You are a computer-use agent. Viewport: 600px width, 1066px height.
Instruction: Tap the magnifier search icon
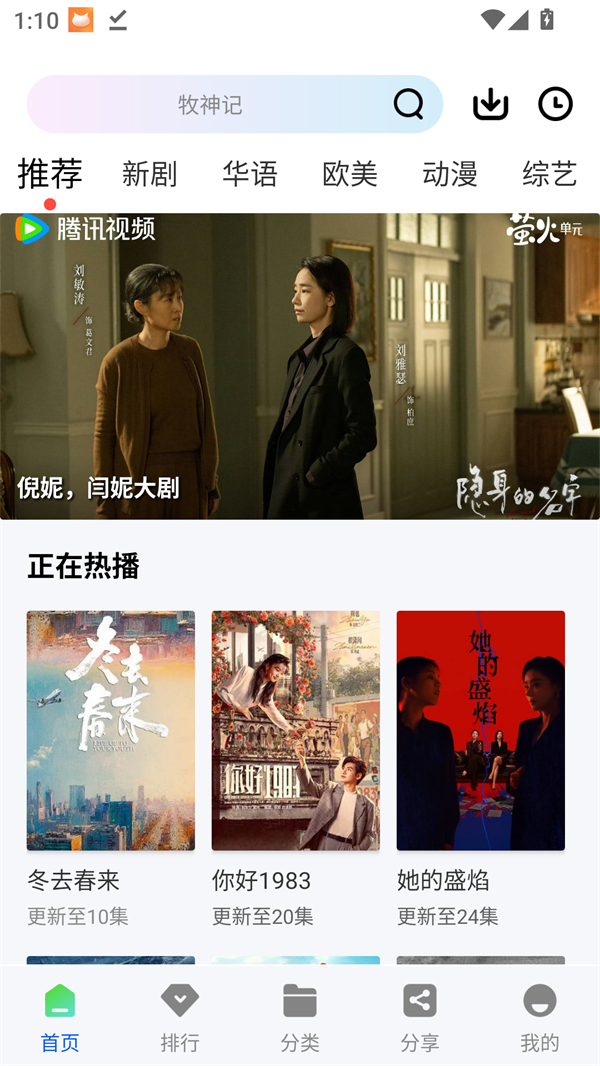point(408,104)
